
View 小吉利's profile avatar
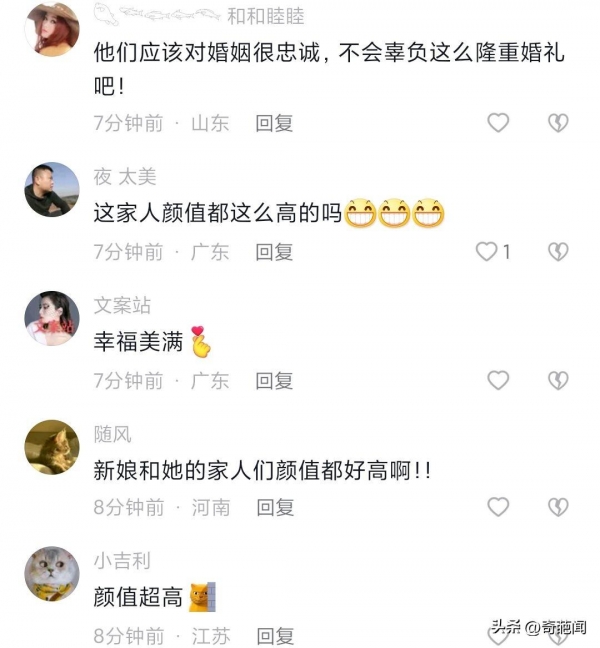(x=51, y=574)
